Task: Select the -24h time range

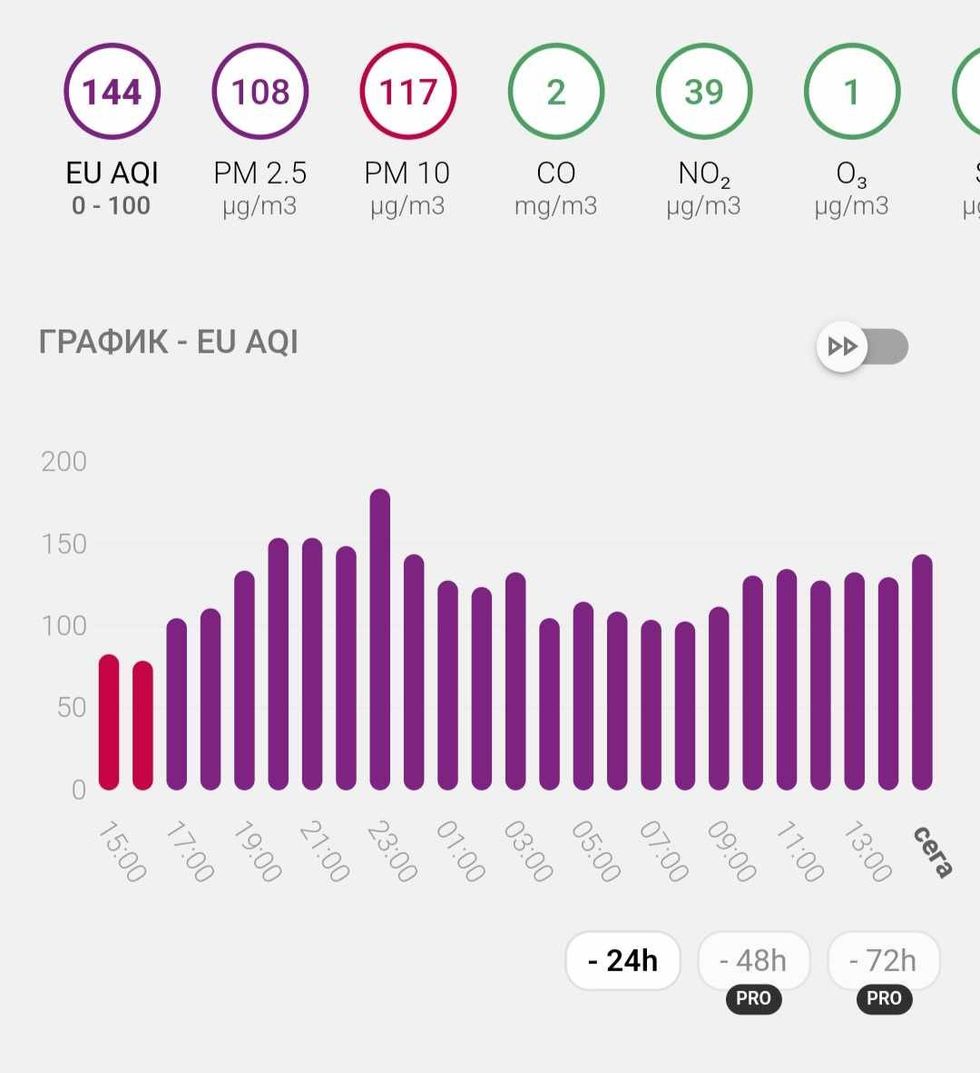Action: (x=623, y=961)
